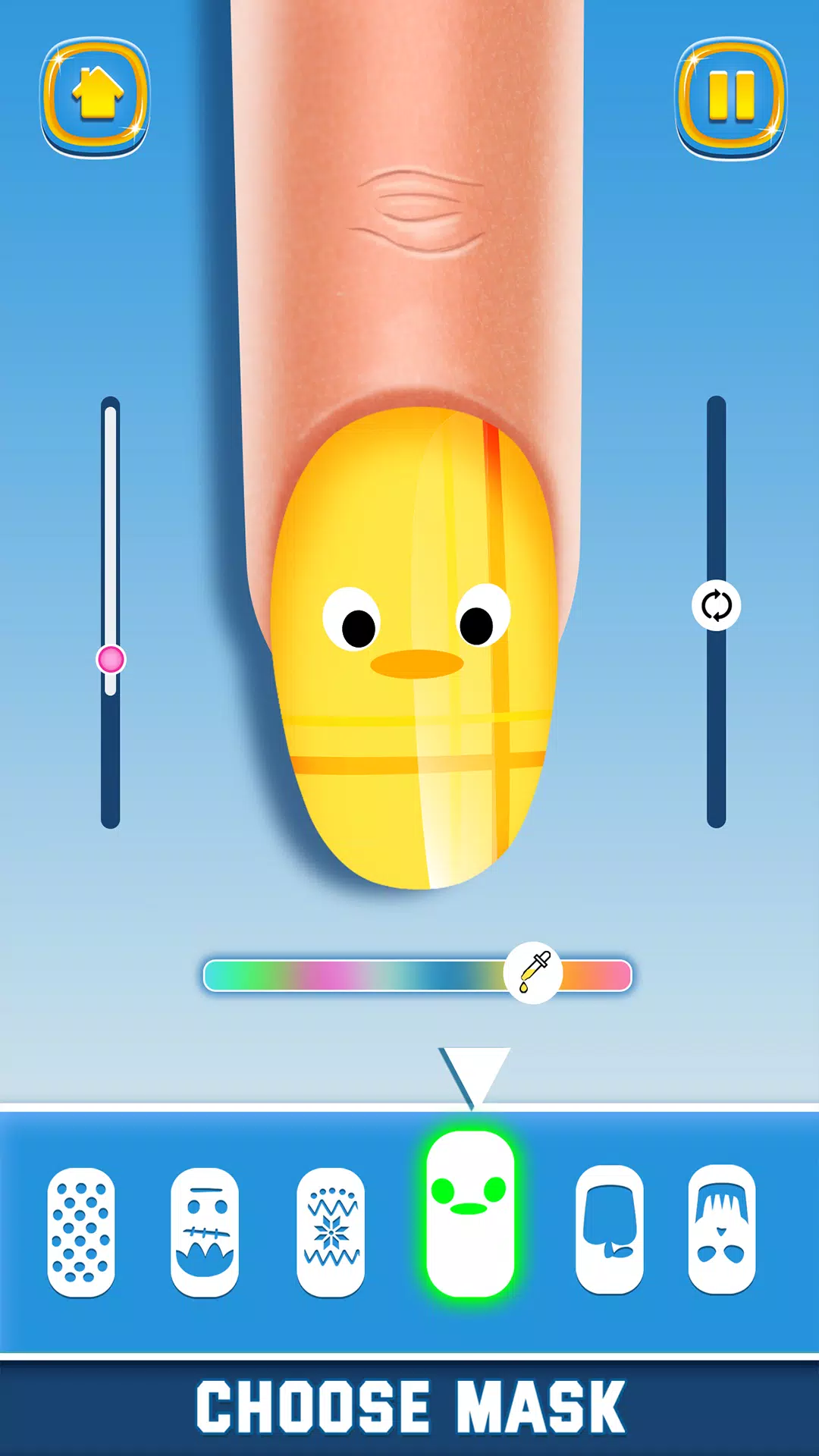Select the glowing green duck face mask
Image resolution: width=819 pixels, height=1456 pixels.
470,1213
